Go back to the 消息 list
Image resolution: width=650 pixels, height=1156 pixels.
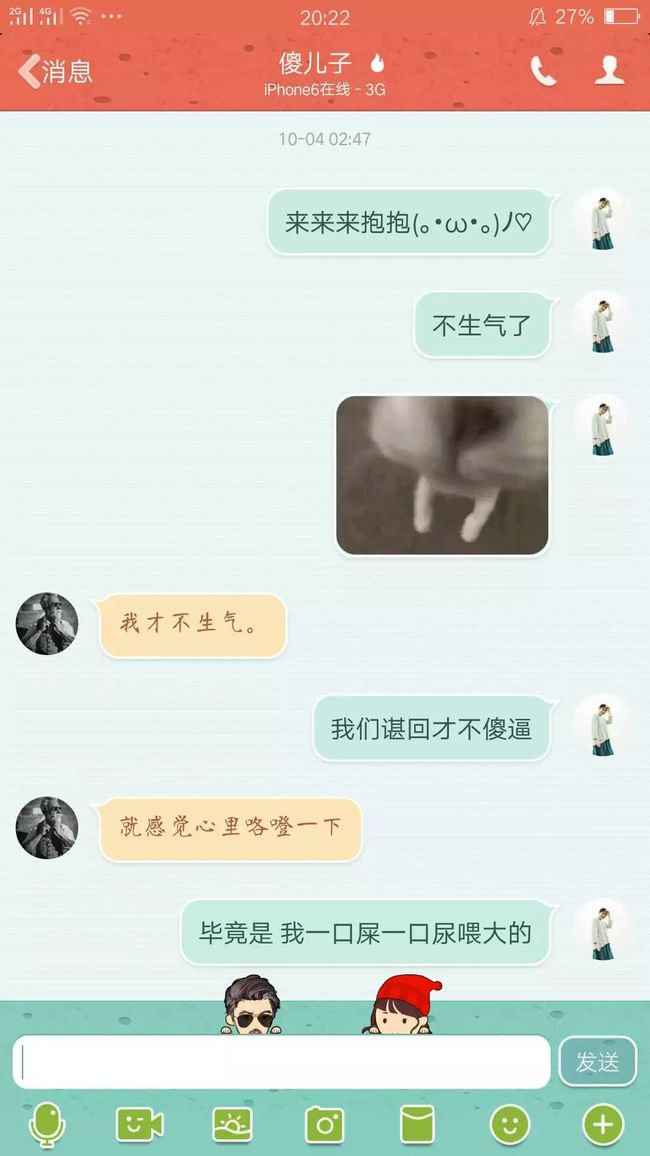pyautogui.click(x=55, y=71)
